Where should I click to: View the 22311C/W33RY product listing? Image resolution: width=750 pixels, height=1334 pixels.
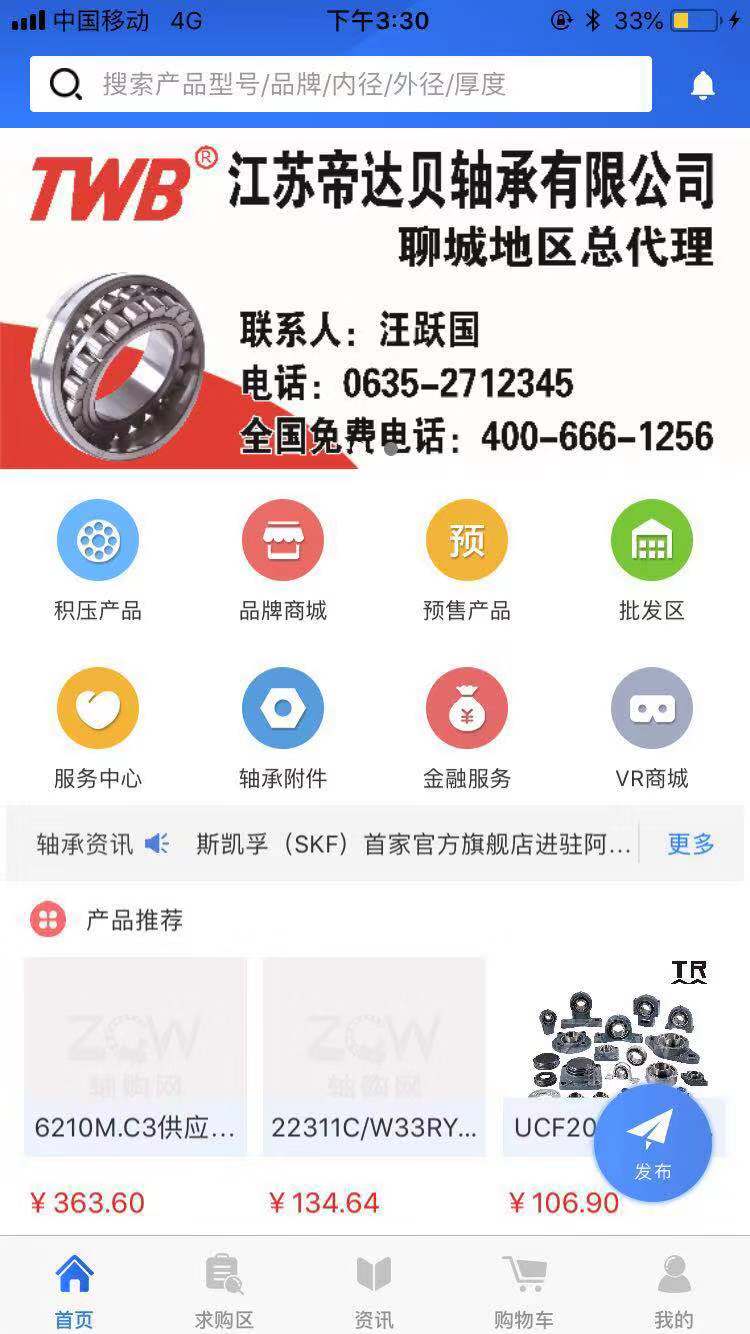(x=373, y=1056)
